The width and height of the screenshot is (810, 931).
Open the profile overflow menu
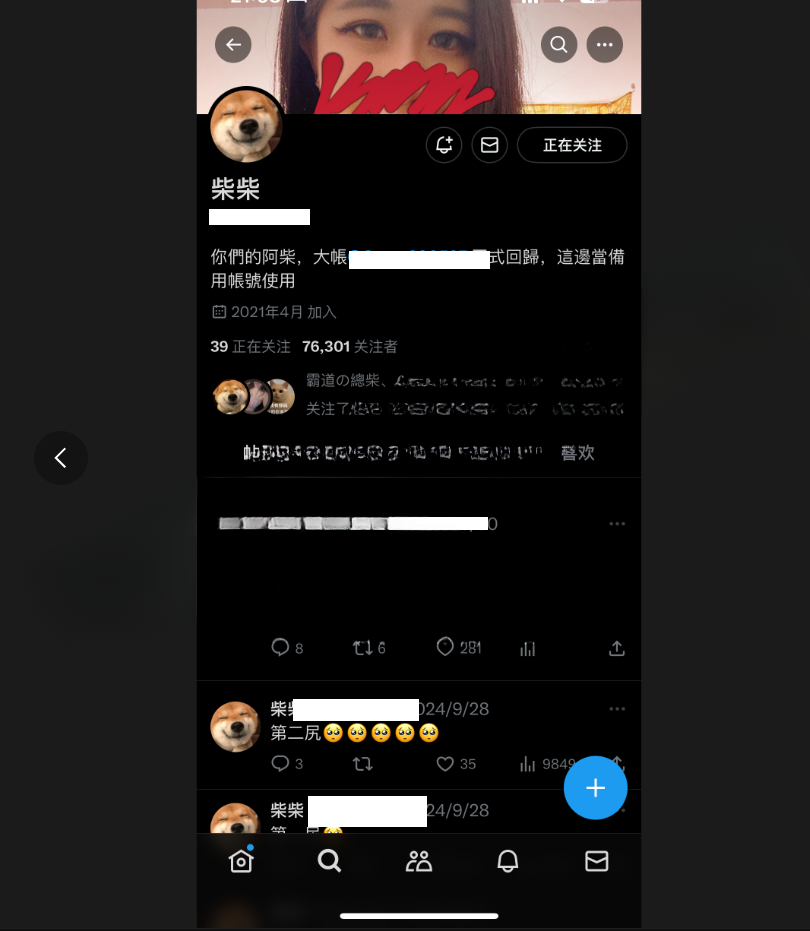[x=604, y=44]
